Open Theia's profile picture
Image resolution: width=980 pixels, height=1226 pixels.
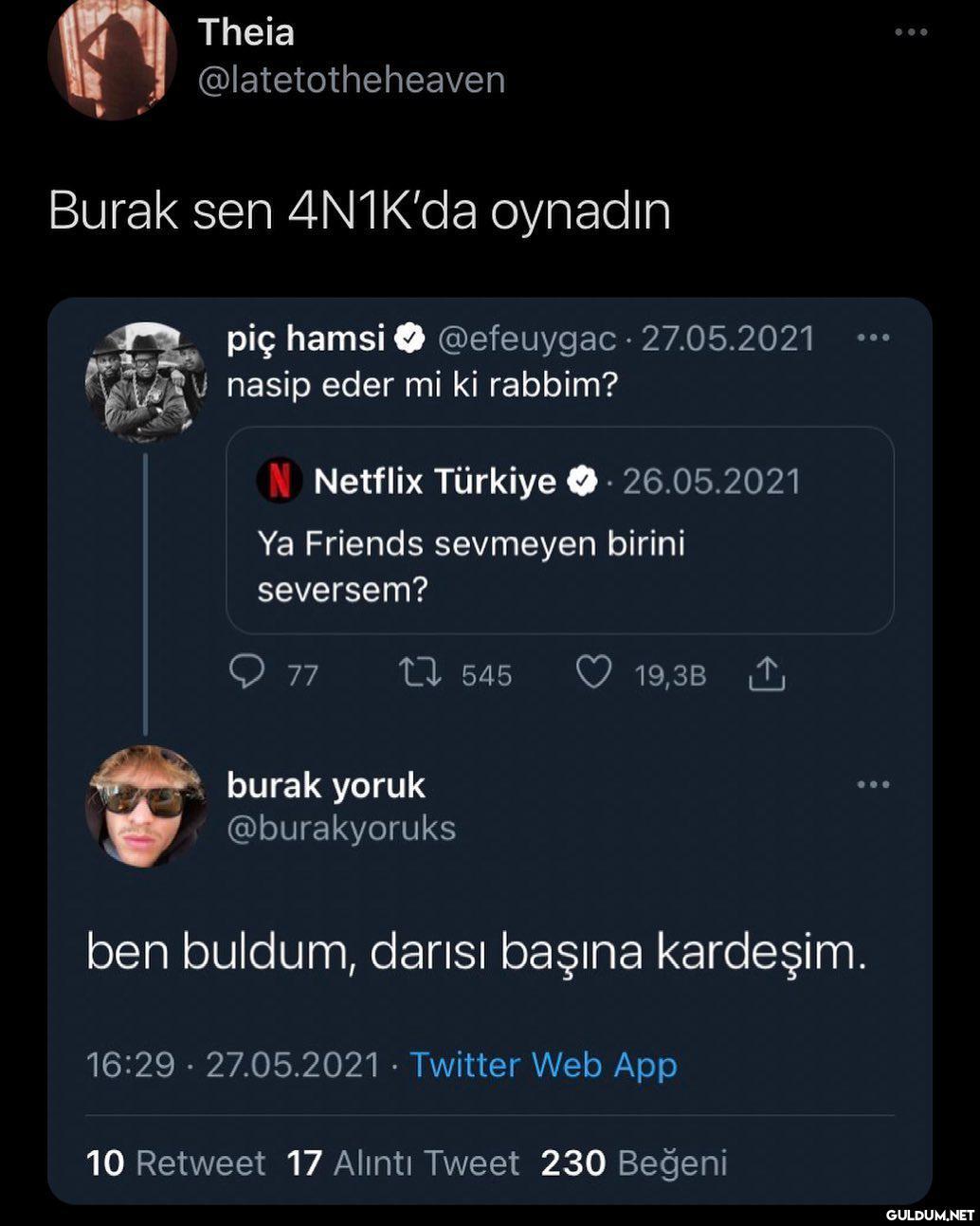pyautogui.click(x=112, y=59)
